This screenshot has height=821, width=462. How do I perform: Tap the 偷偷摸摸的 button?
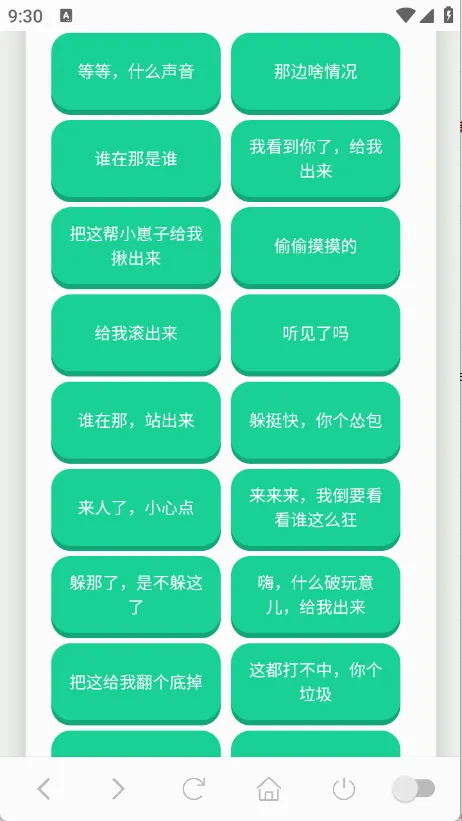point(315,247)
